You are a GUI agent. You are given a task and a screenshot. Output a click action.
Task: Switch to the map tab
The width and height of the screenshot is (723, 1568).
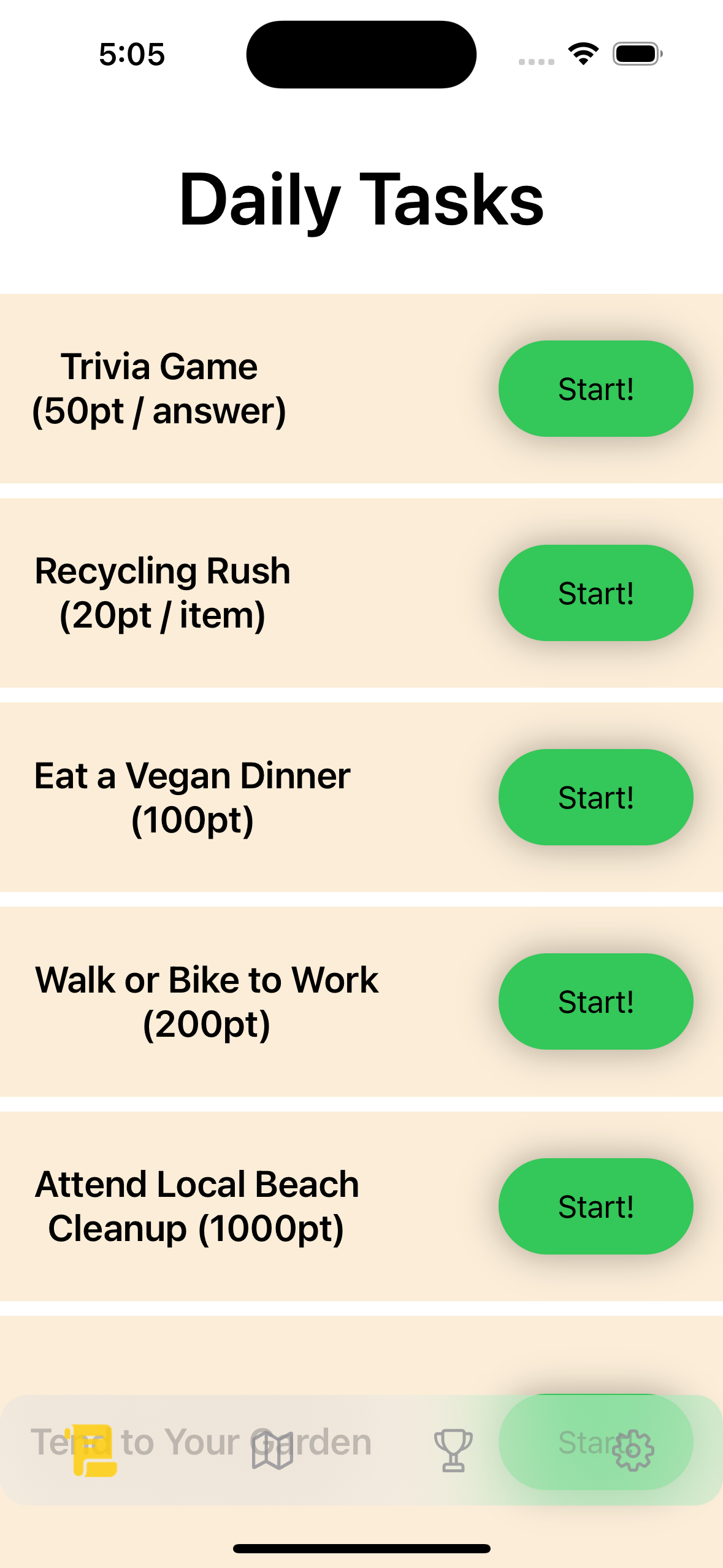272,1450
